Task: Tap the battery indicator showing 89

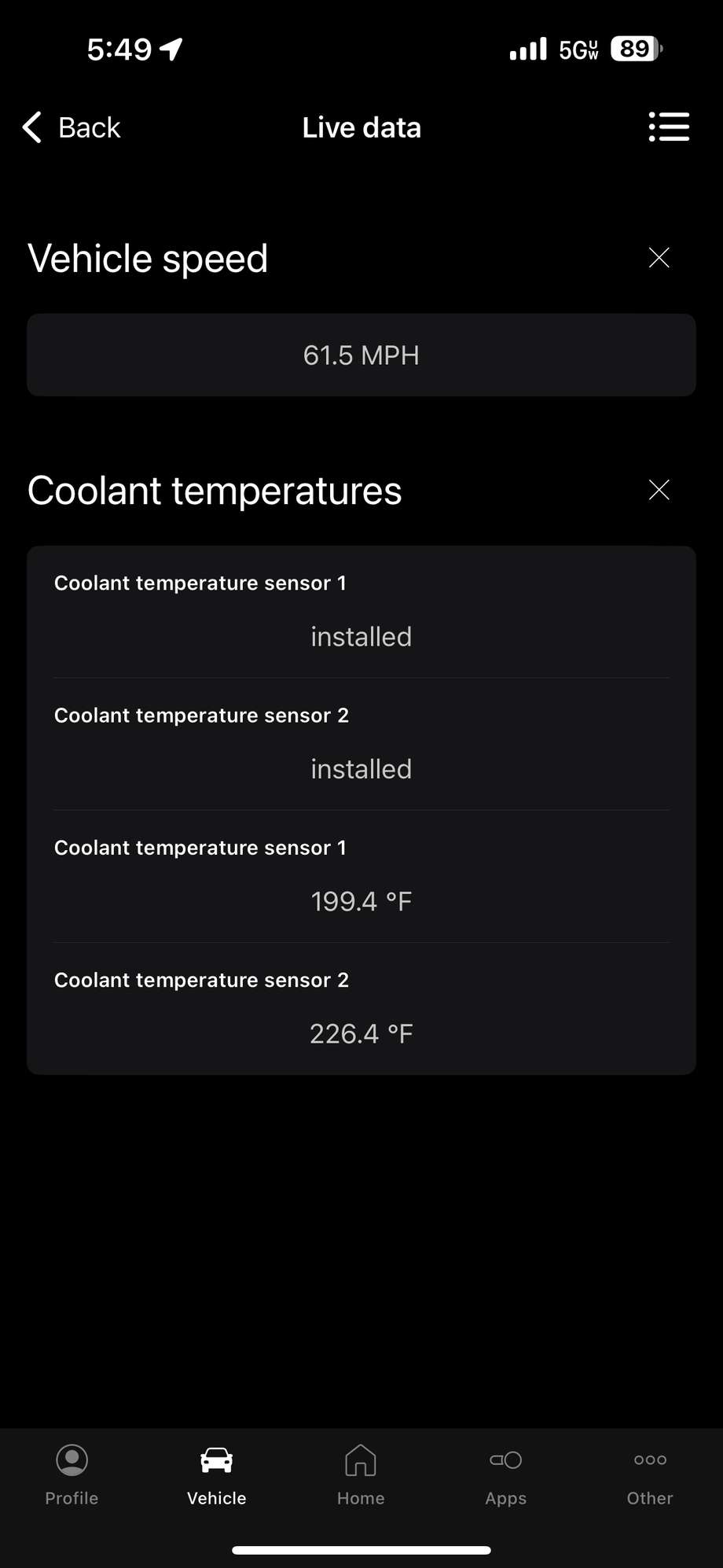Action: [x=633, y=48]
